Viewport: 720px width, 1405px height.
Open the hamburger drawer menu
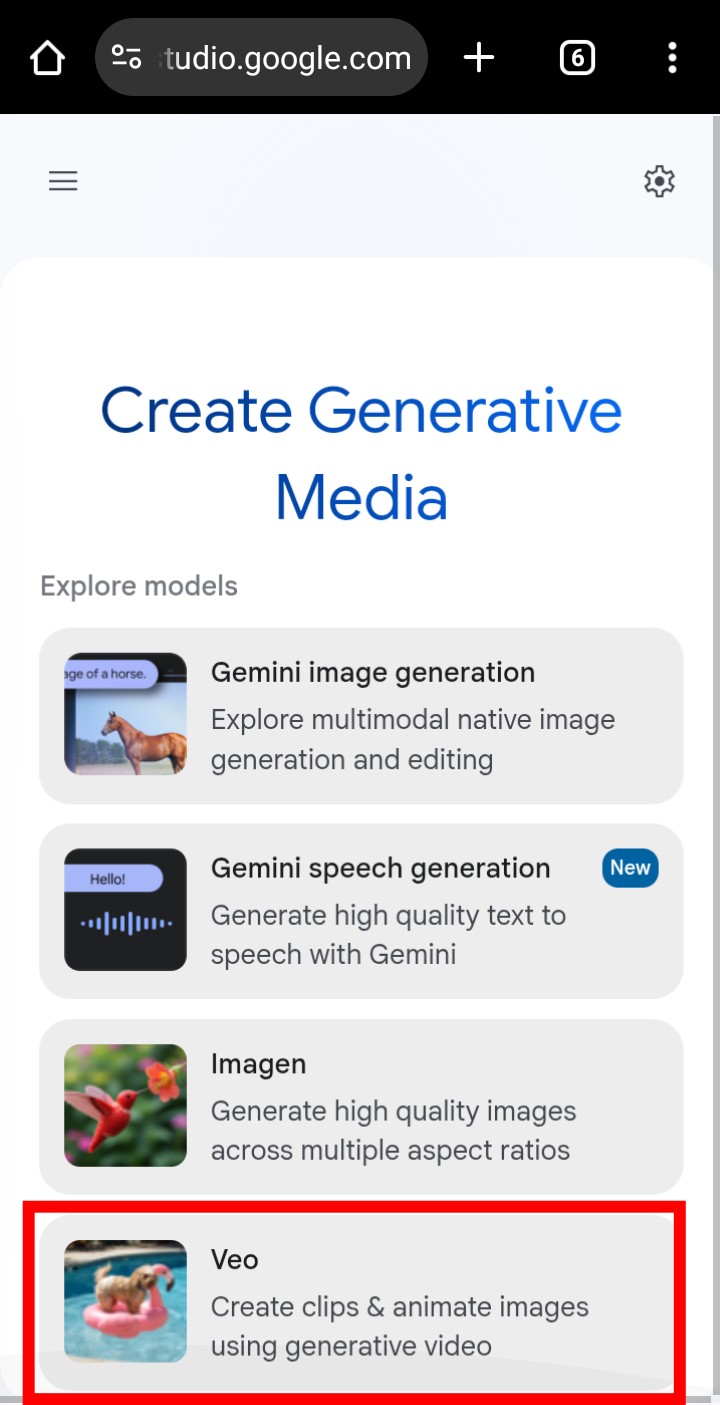[x=63, y=181]
